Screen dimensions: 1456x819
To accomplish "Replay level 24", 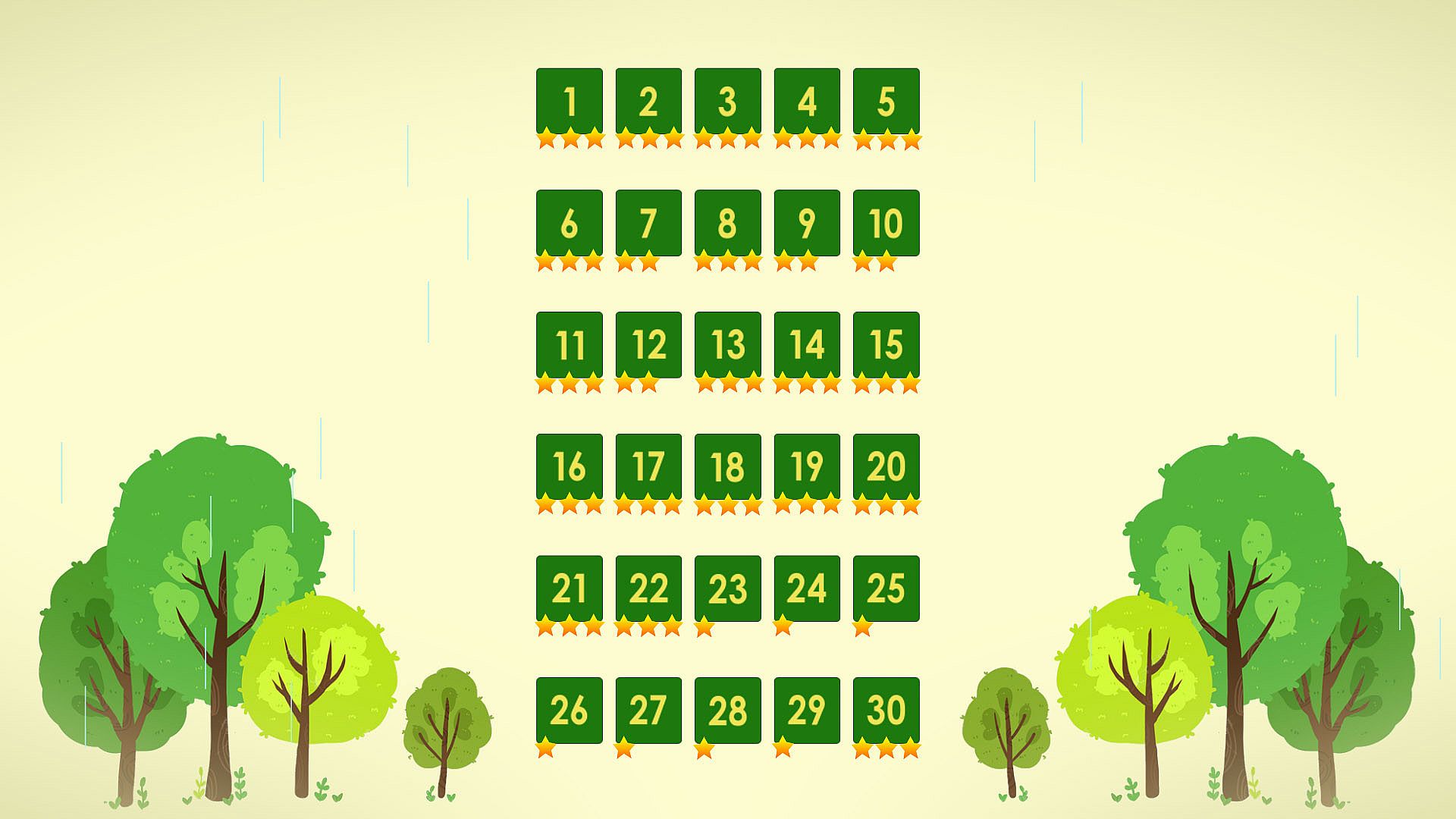I will pos(807,588).
